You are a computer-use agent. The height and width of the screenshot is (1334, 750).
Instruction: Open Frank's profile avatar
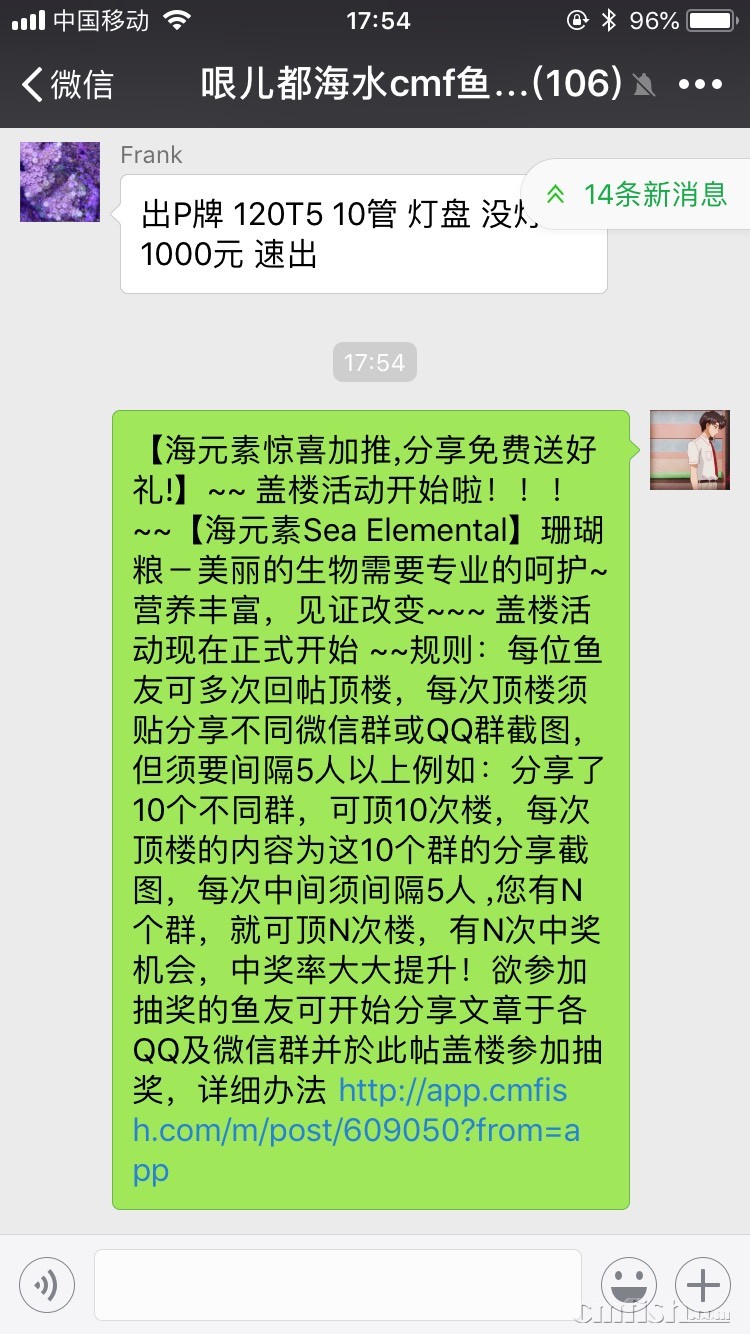coord(60,182)
